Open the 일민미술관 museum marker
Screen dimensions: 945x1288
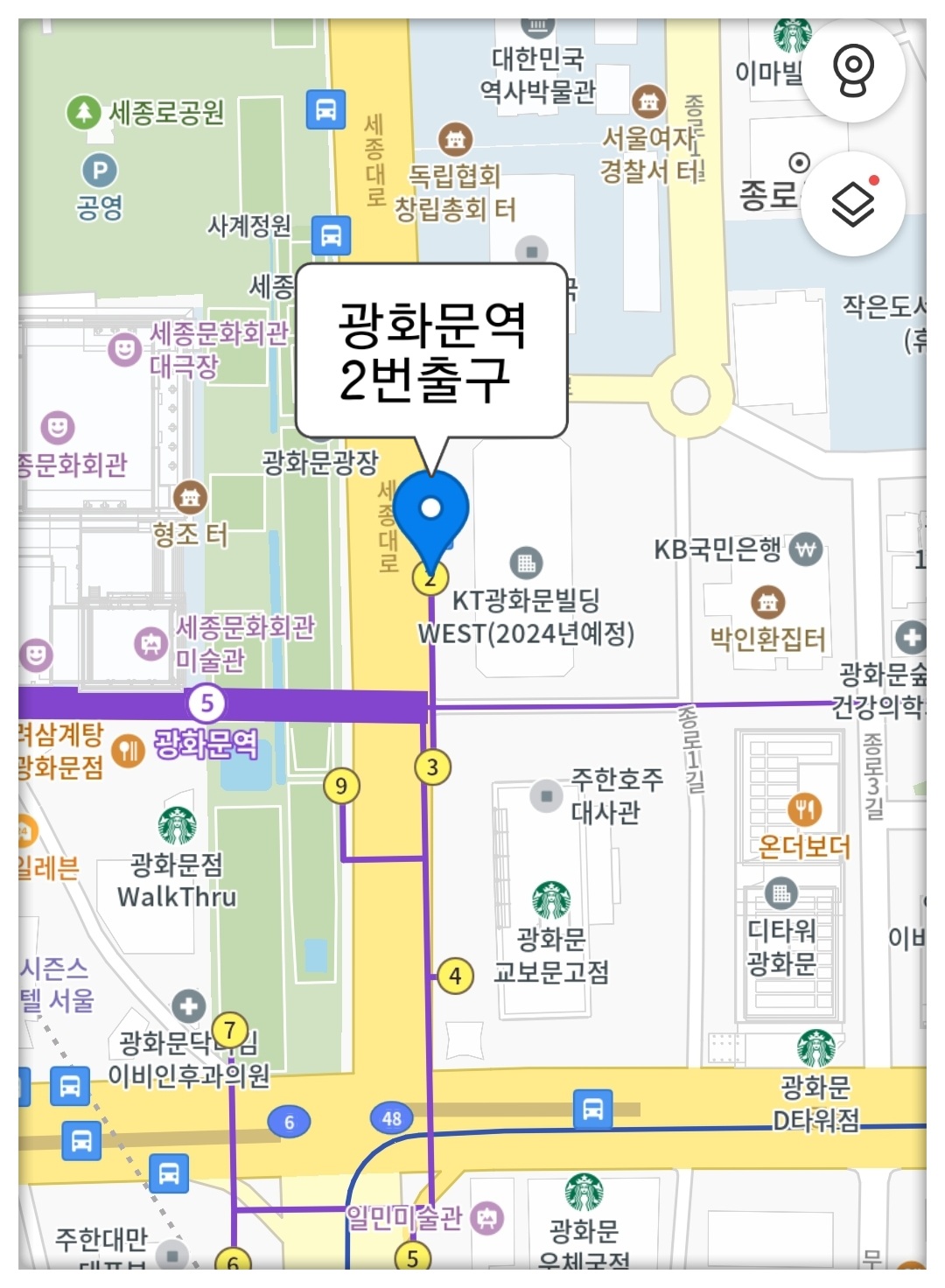(486, 1217)
